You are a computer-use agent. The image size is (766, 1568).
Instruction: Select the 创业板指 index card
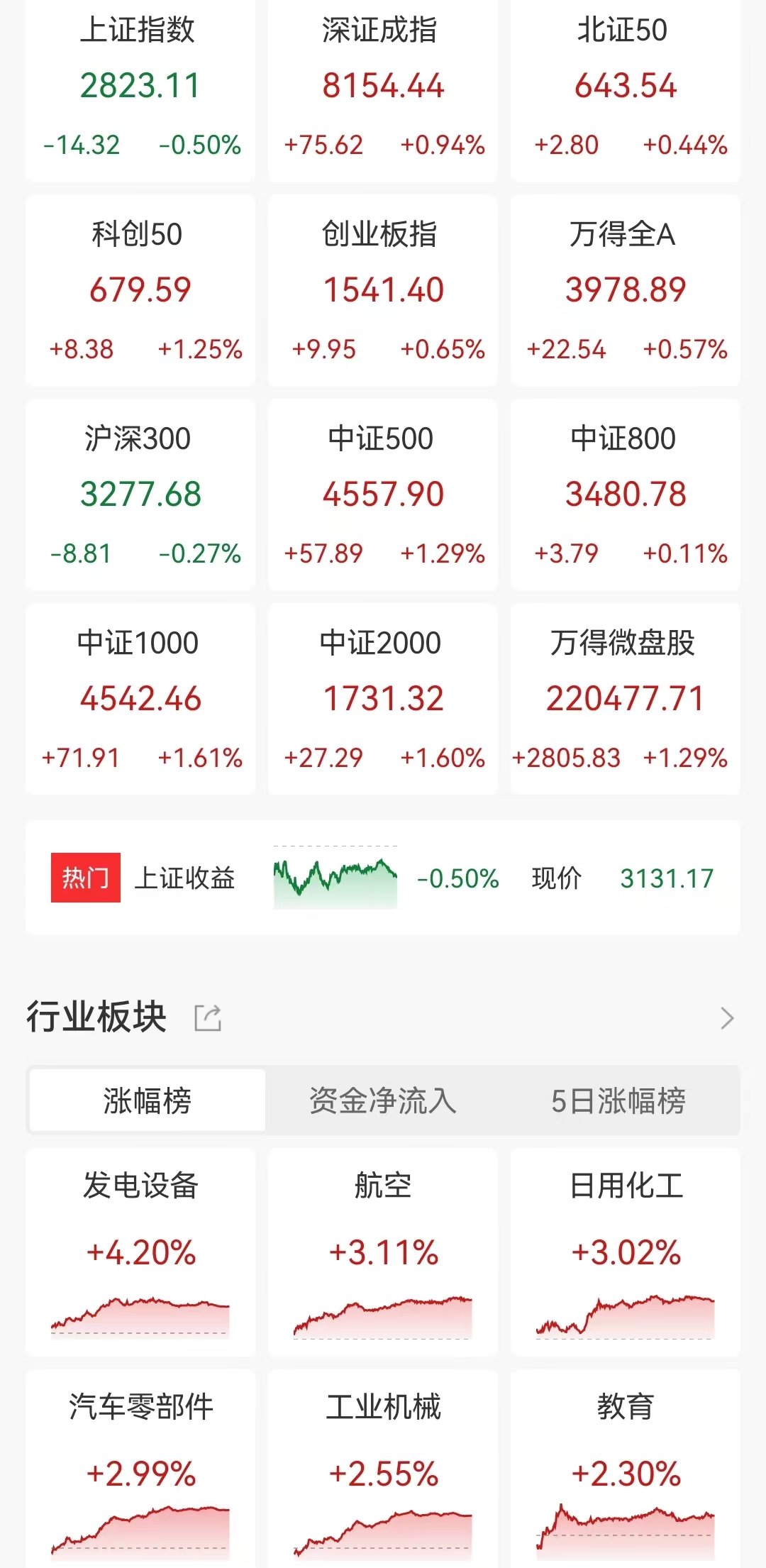(x=383, y=290)
